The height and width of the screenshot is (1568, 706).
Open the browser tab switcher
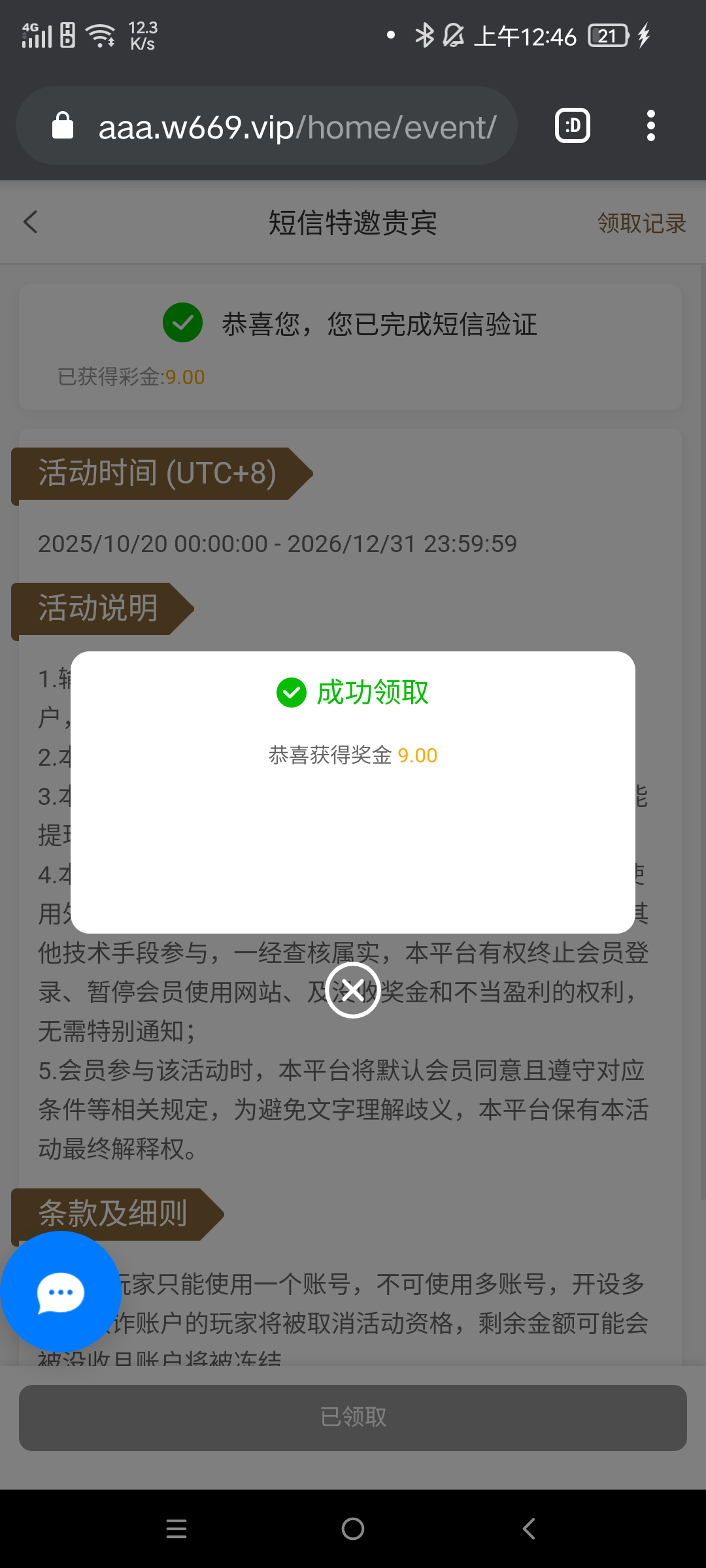[x=572, y=126]
